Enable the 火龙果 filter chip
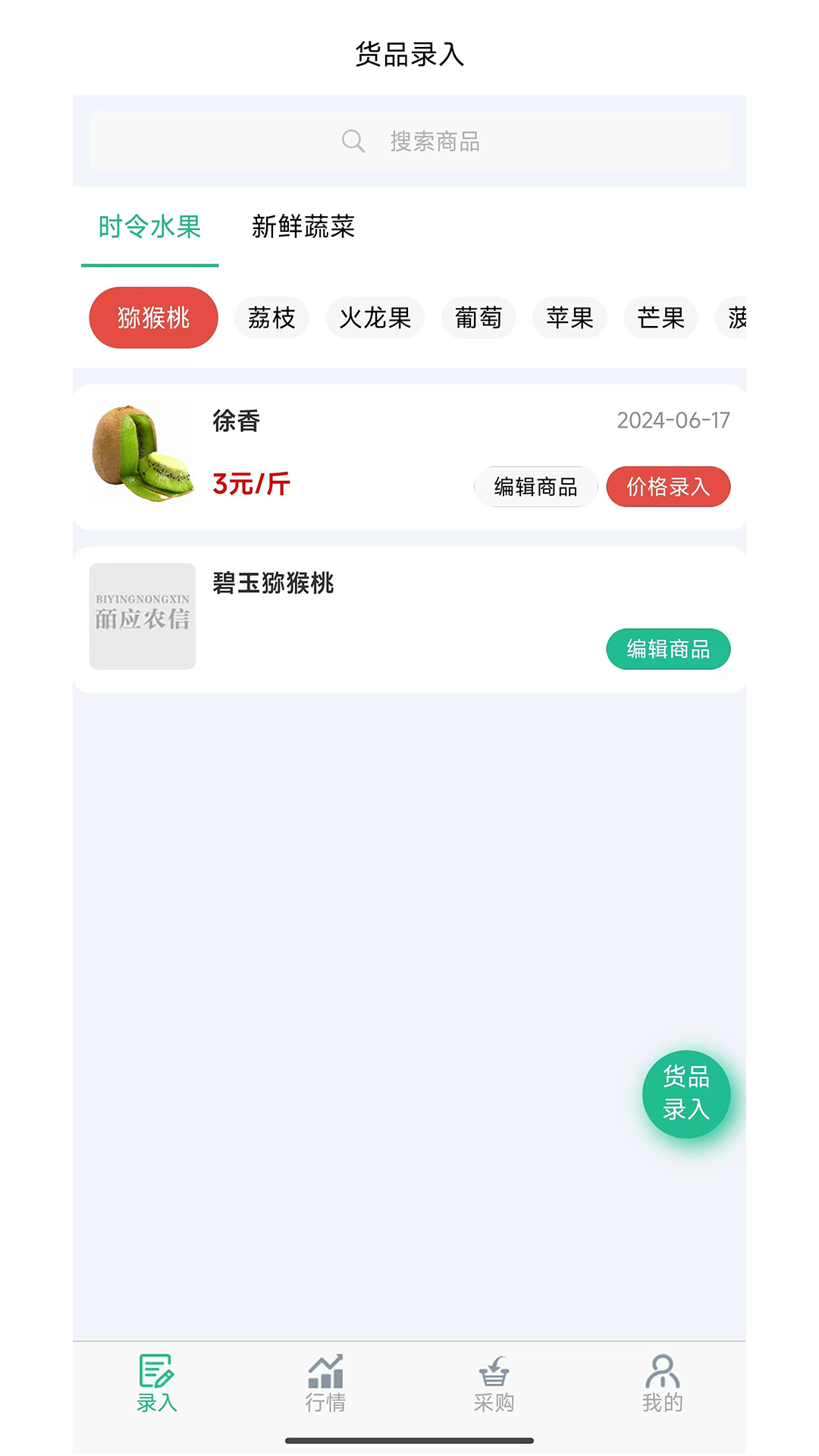This screenshot has width=819, height=1456. click(x=375, y=318)
